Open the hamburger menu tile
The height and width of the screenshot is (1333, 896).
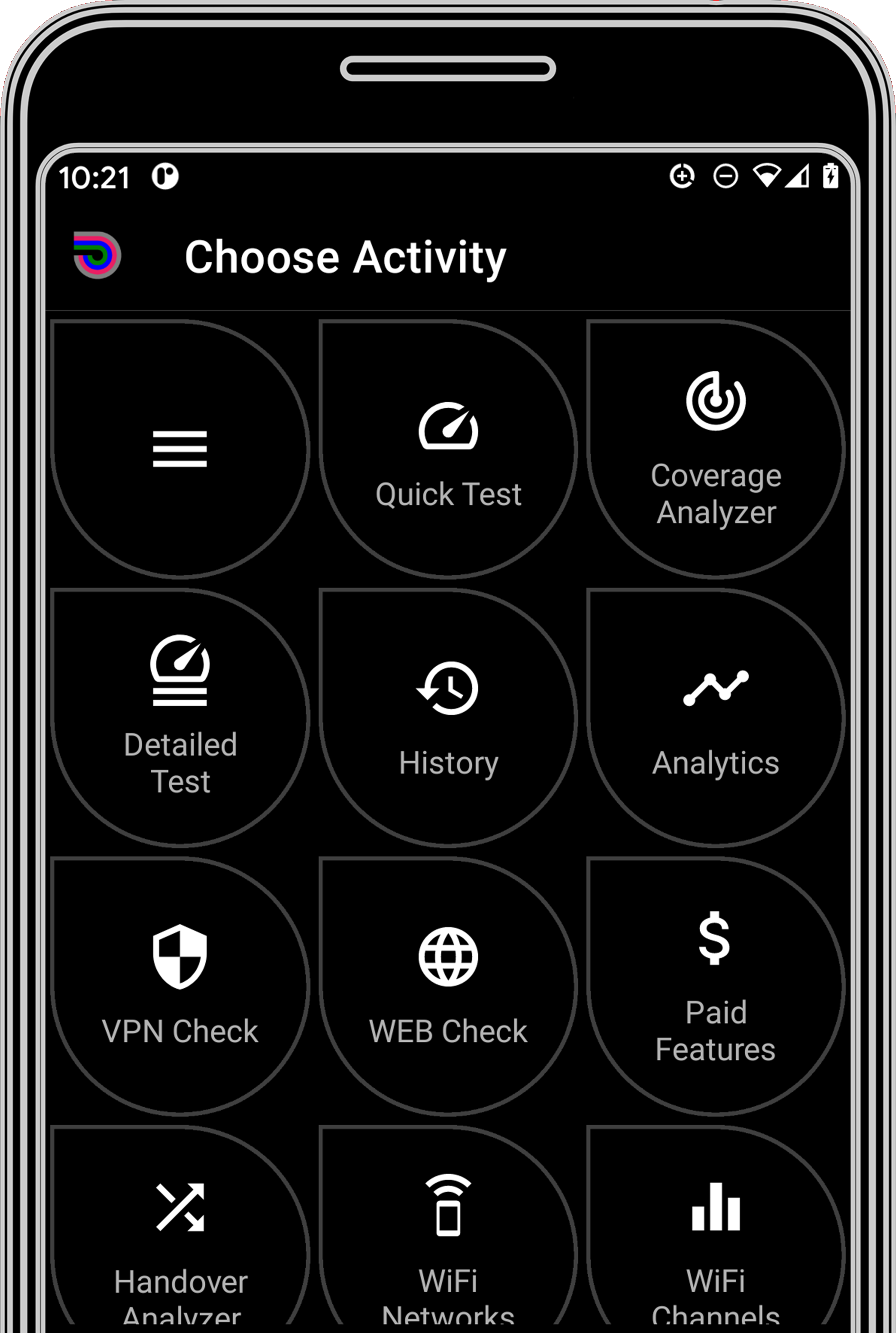pos(179,449)
